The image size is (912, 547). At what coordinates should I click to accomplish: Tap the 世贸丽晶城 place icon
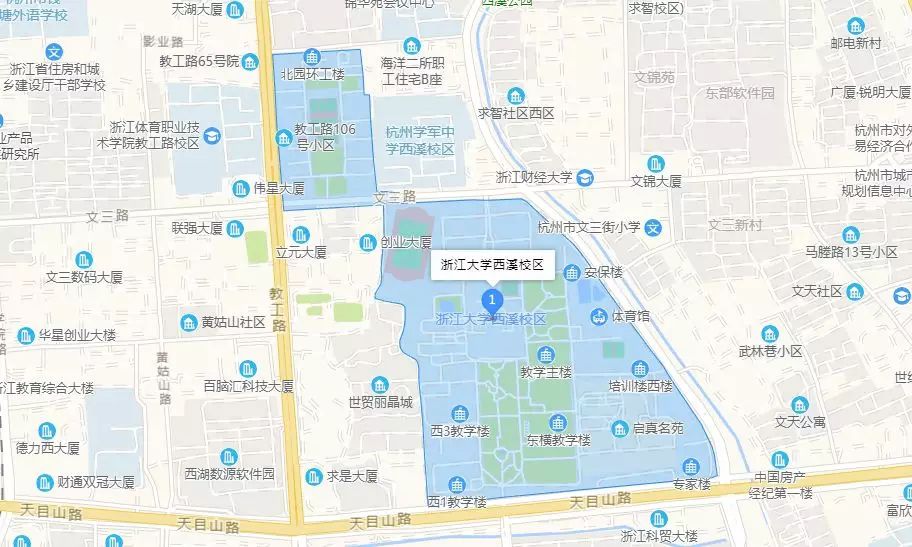coord(380,385)
